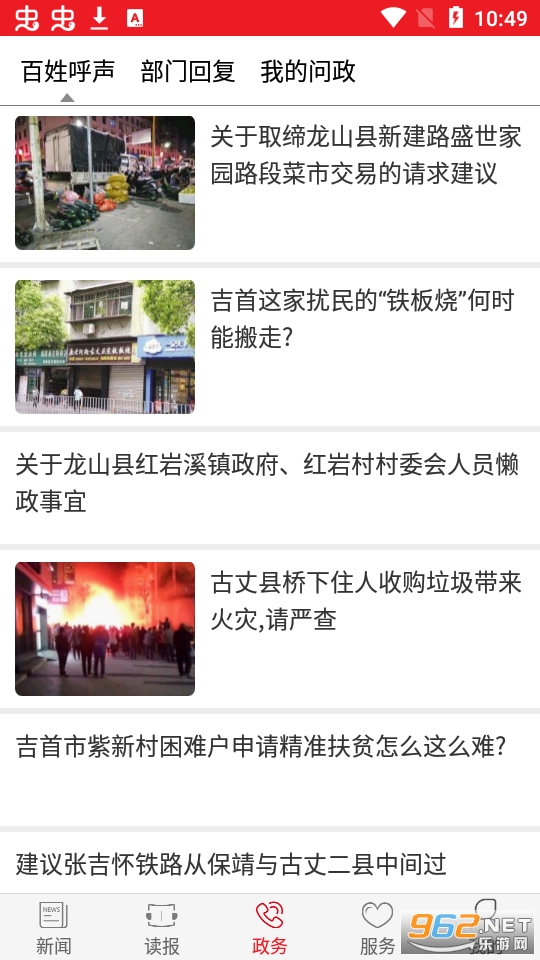Viewport: 540px width, 960px height.
Task: Open the 吉首扰民铁板烧 complaint post
Action: point(270,347)
